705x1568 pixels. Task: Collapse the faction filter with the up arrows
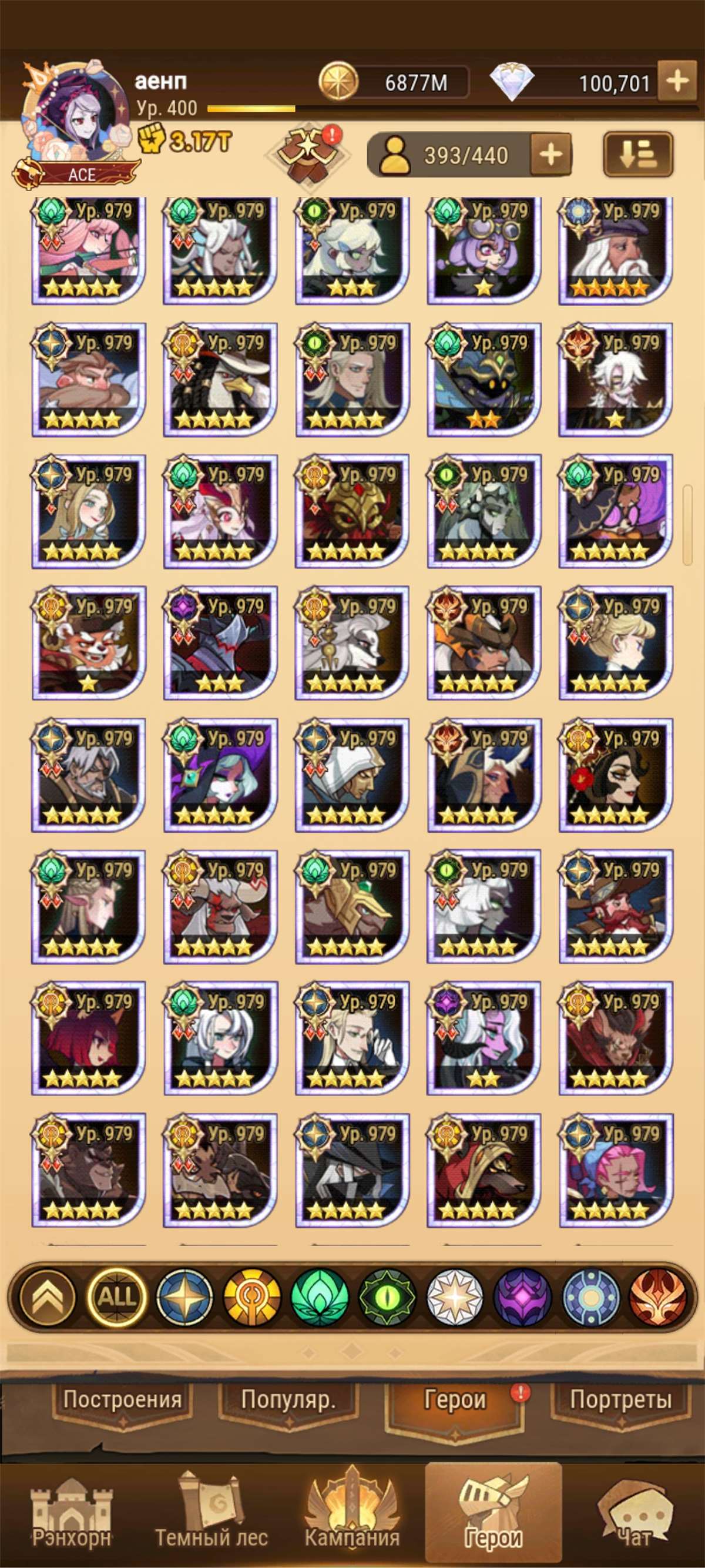point(48,1297)
